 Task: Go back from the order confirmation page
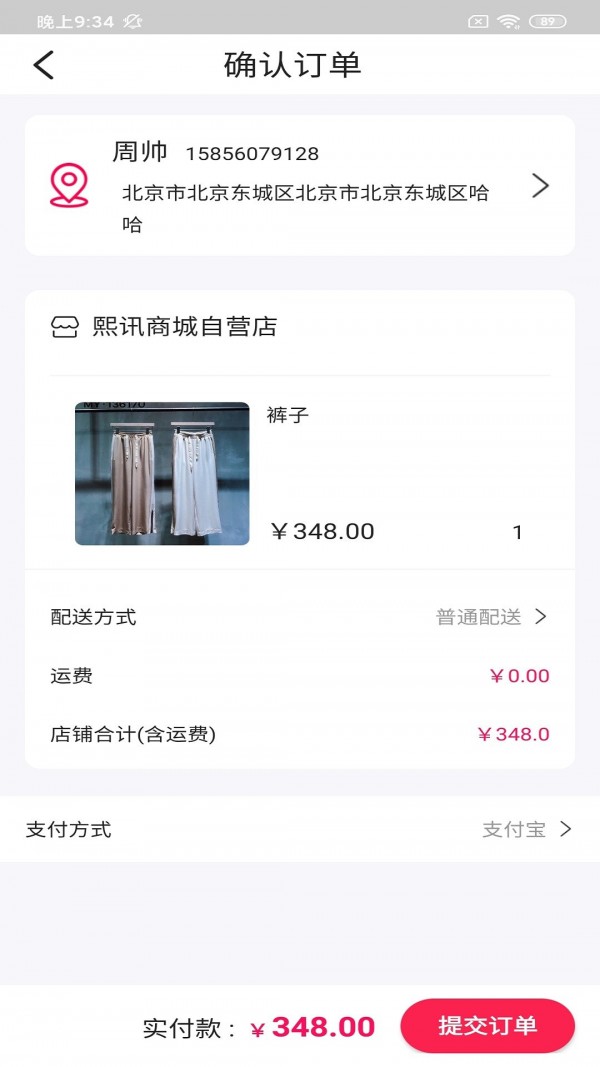pos(43,65)
